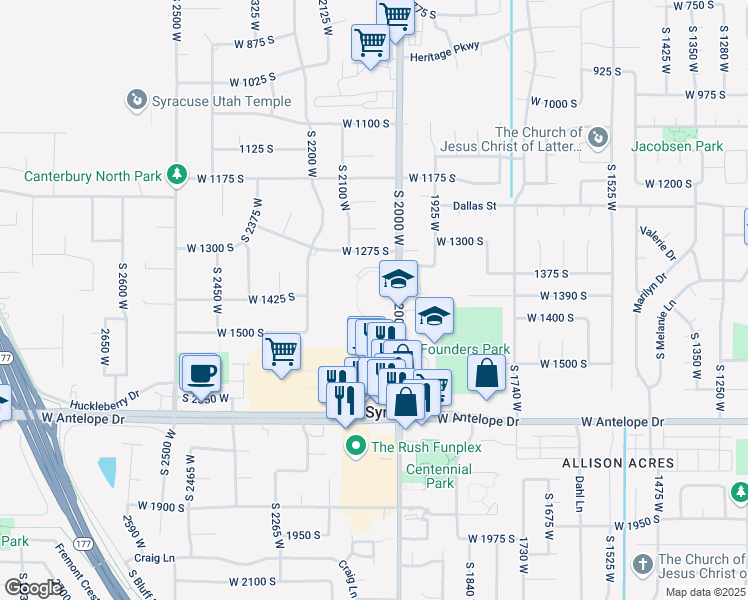Select the shopping bag marker near S 1740 W
Viewport: 748px width, 600px height.
click(x=486, y=374)
